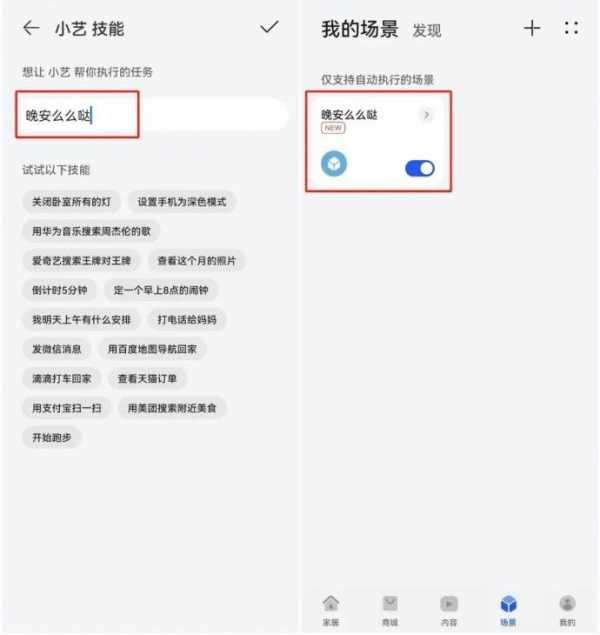Switch to the 发现 tab

pyautogui.click(x=426, y=31)
